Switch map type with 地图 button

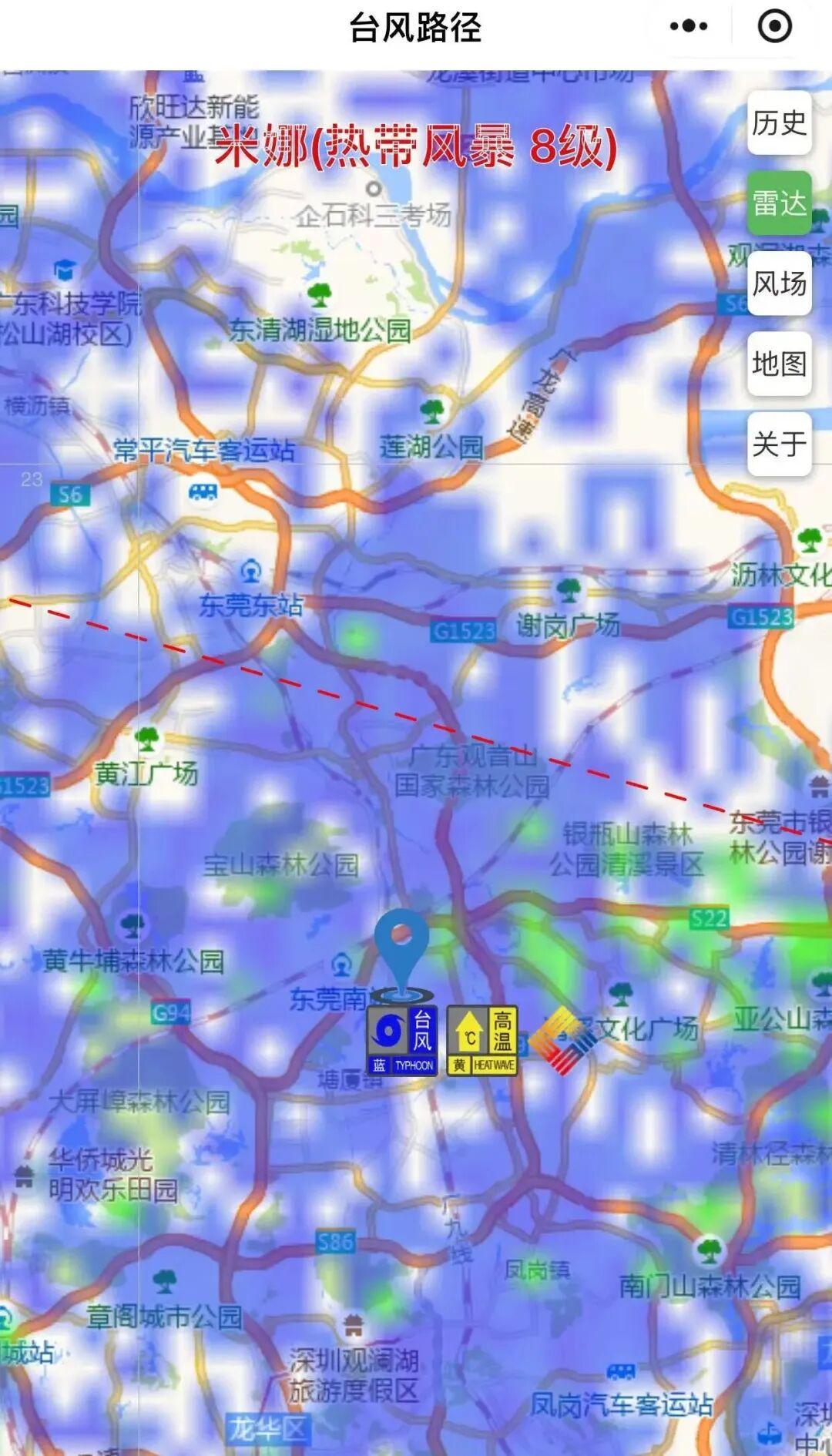pyautogui.click(x=779, y=364)
